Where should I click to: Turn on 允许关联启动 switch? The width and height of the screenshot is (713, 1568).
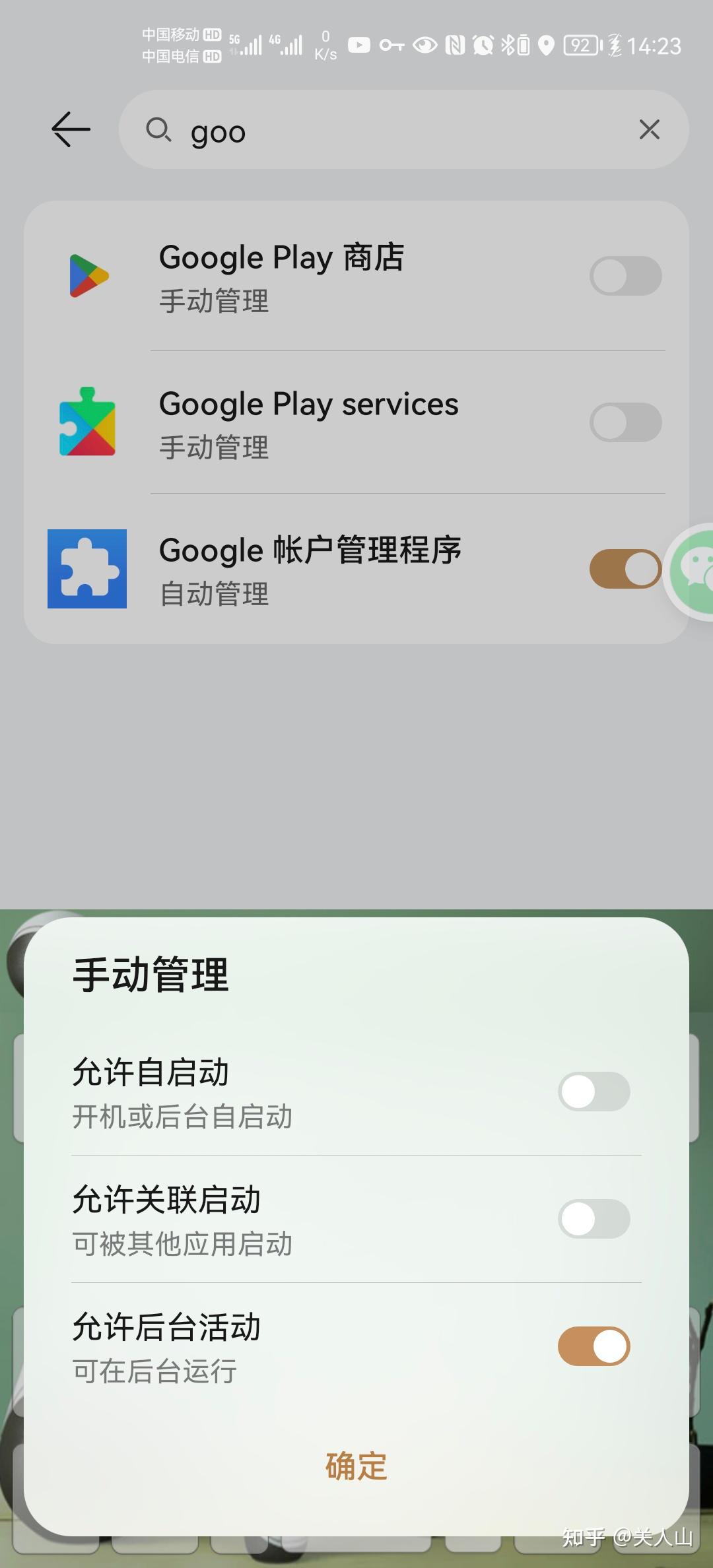(594, 1219)
